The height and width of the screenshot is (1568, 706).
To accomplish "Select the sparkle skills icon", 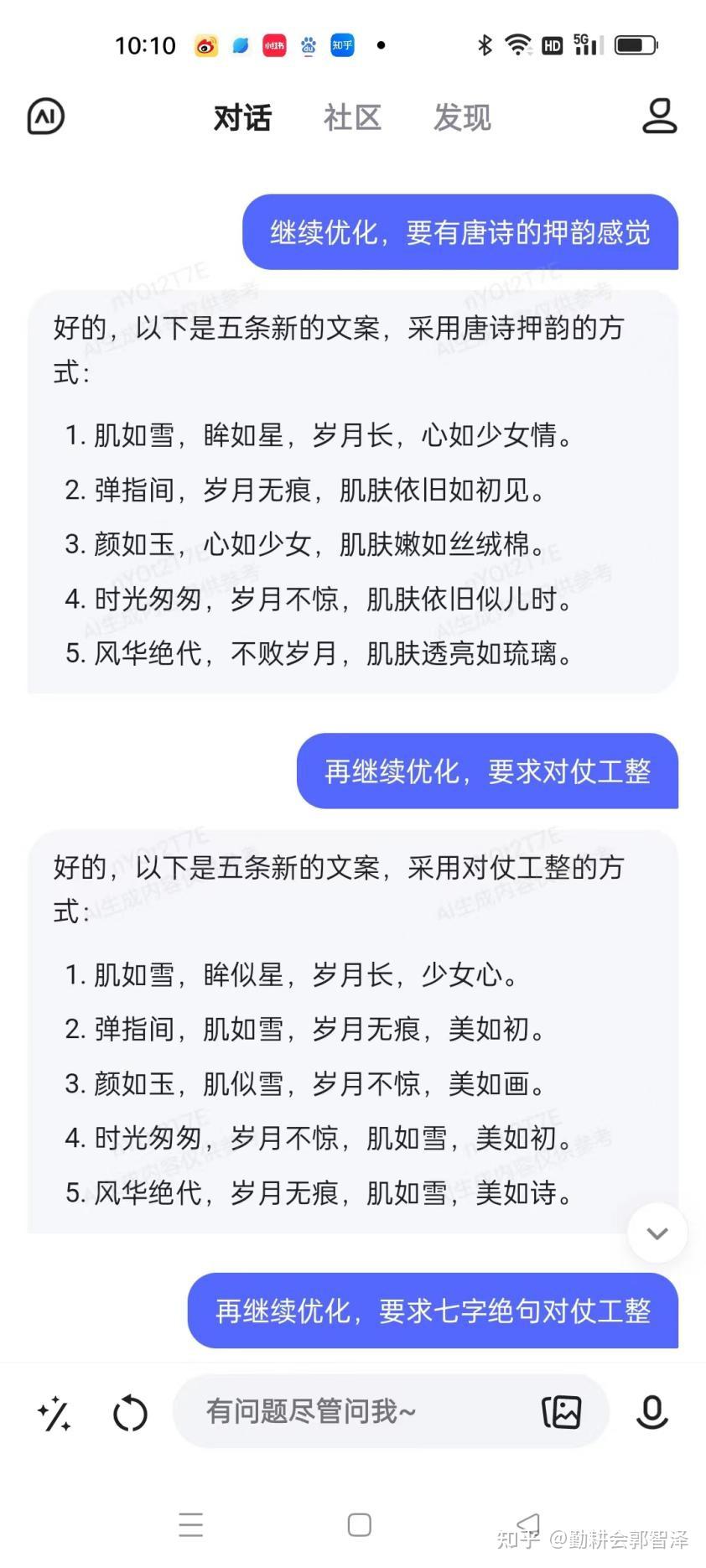I will click(x=54, y=1412).
